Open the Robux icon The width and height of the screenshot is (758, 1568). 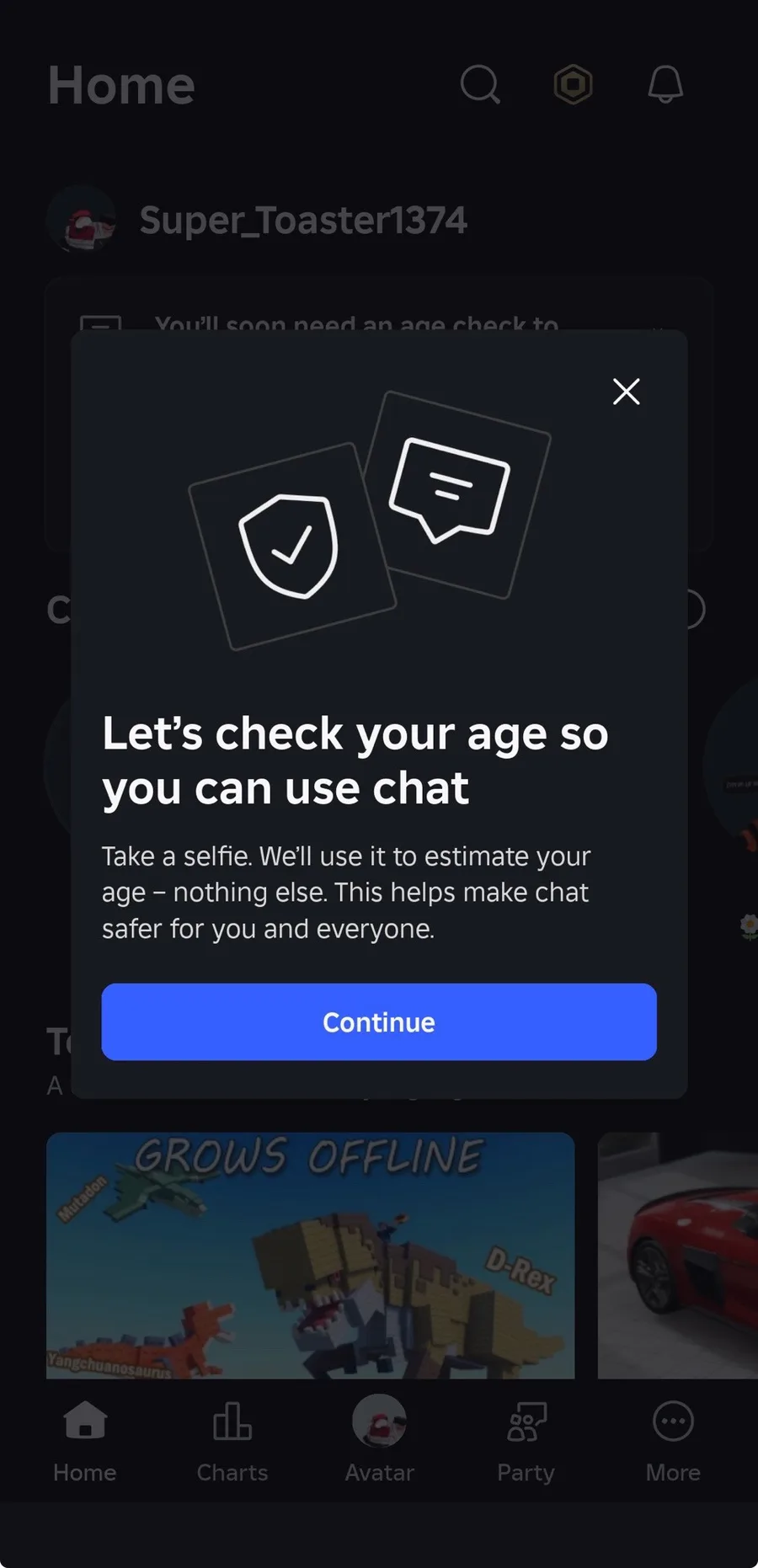(573, 84)
